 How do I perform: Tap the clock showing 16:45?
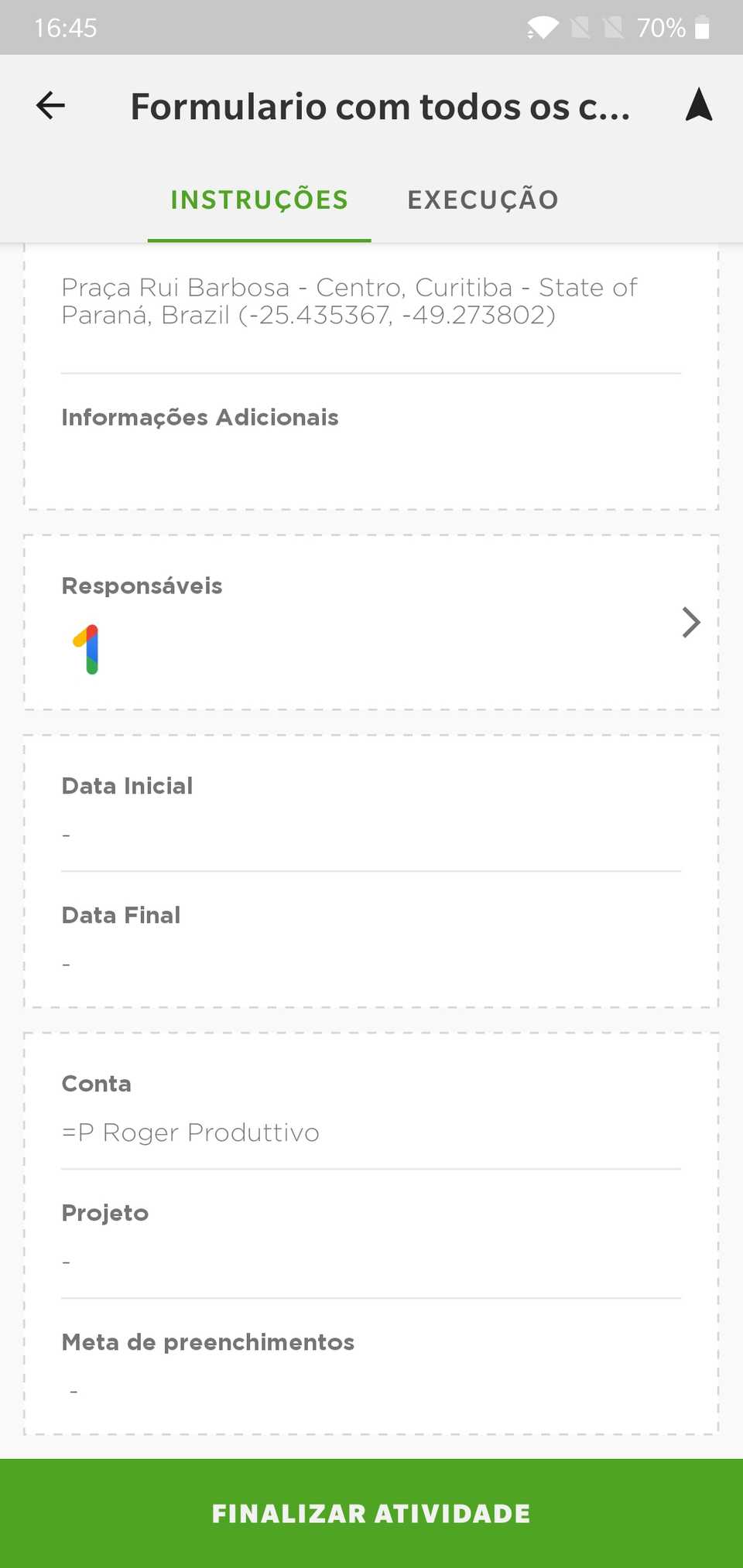(66, 27)
